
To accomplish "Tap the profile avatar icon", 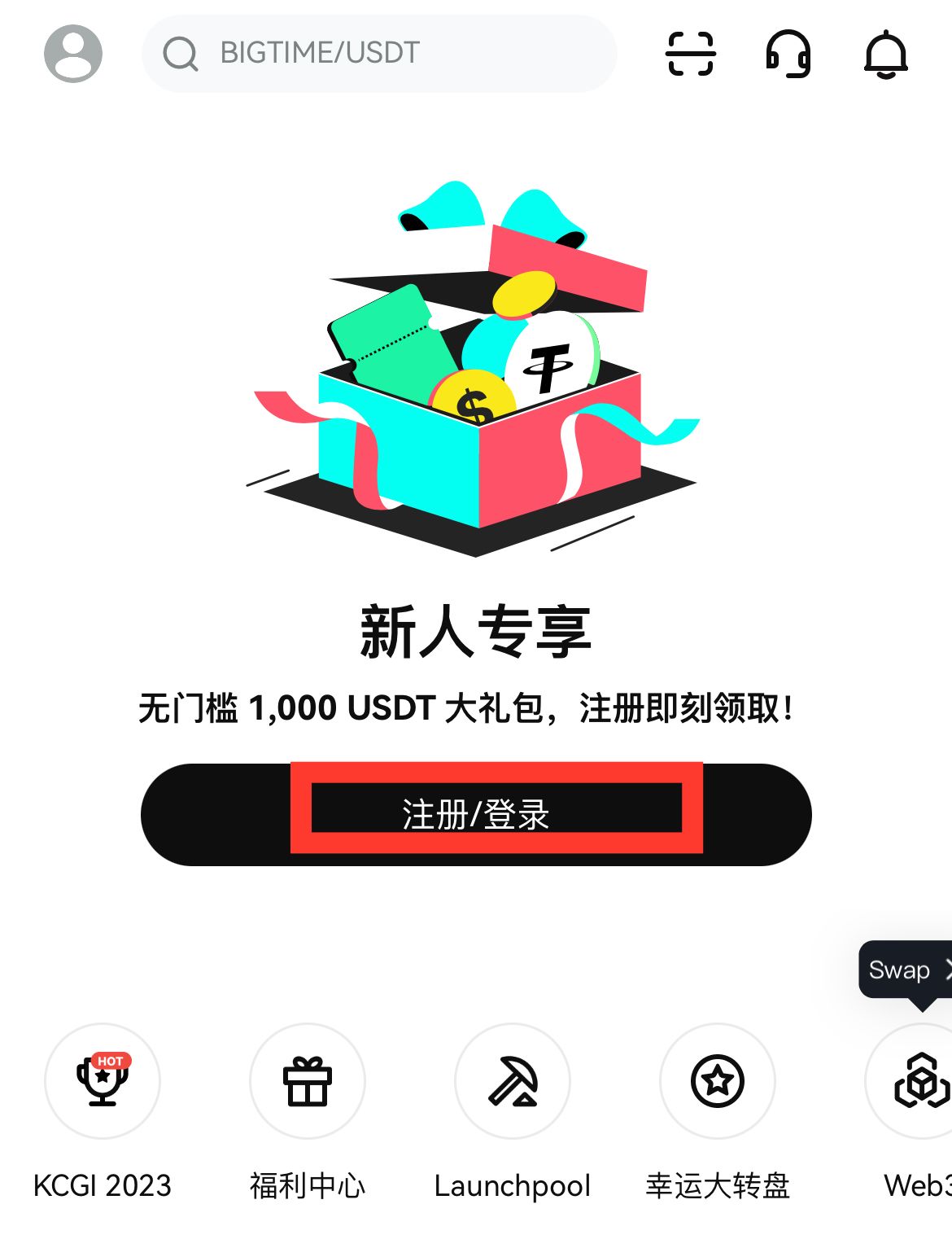I will (x=72, y=53).
